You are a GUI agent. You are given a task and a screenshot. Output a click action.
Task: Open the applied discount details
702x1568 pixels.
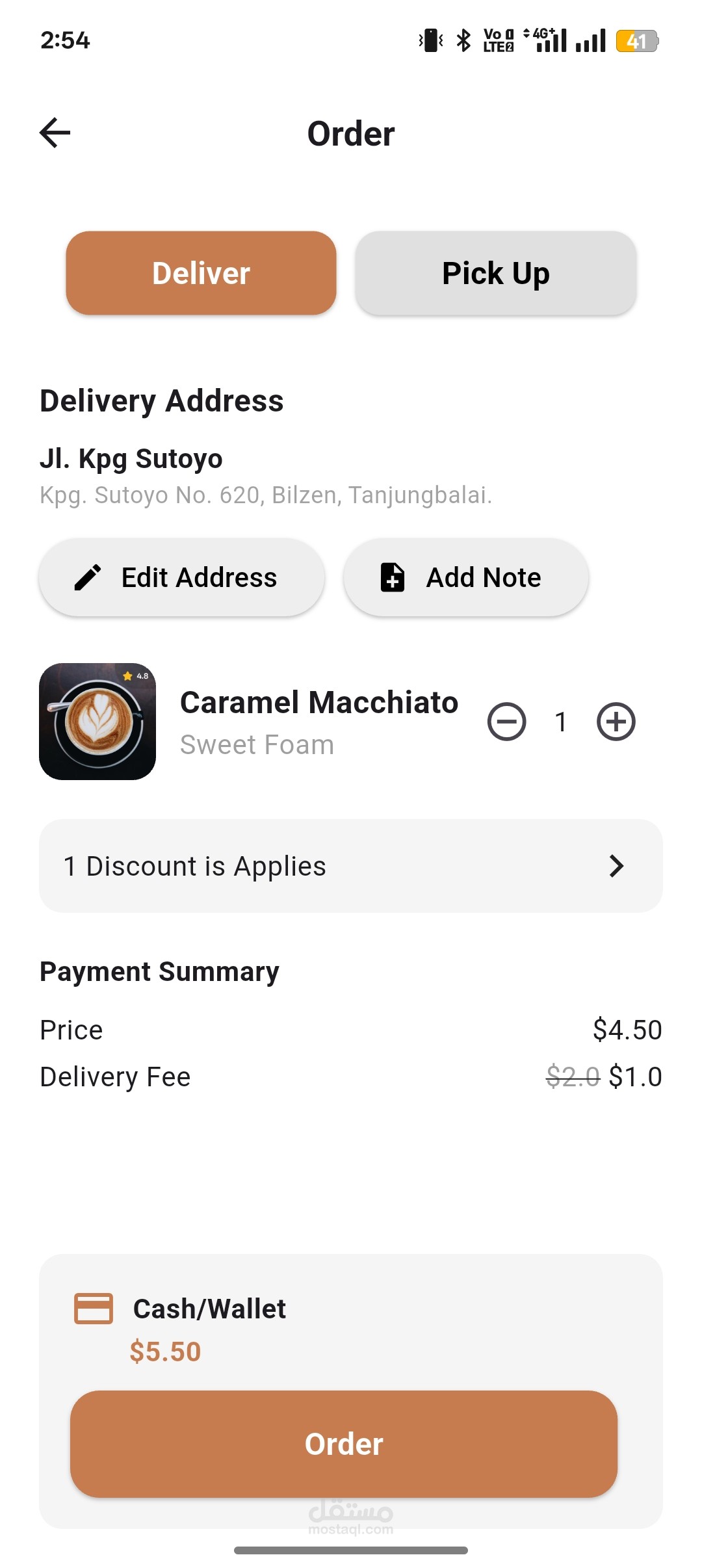tap(351, 866)
